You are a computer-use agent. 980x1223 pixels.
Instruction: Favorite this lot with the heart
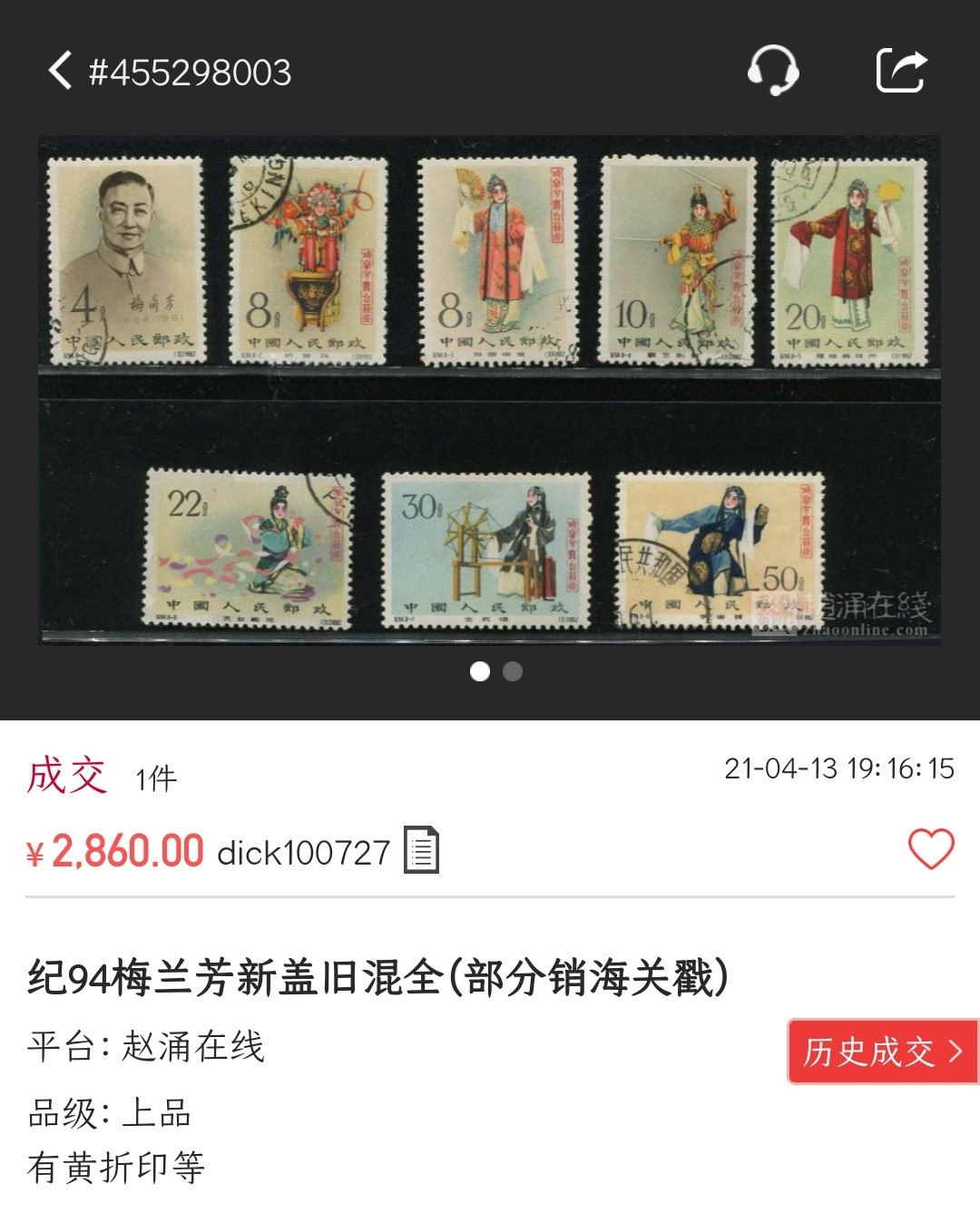tap(931, 849)
